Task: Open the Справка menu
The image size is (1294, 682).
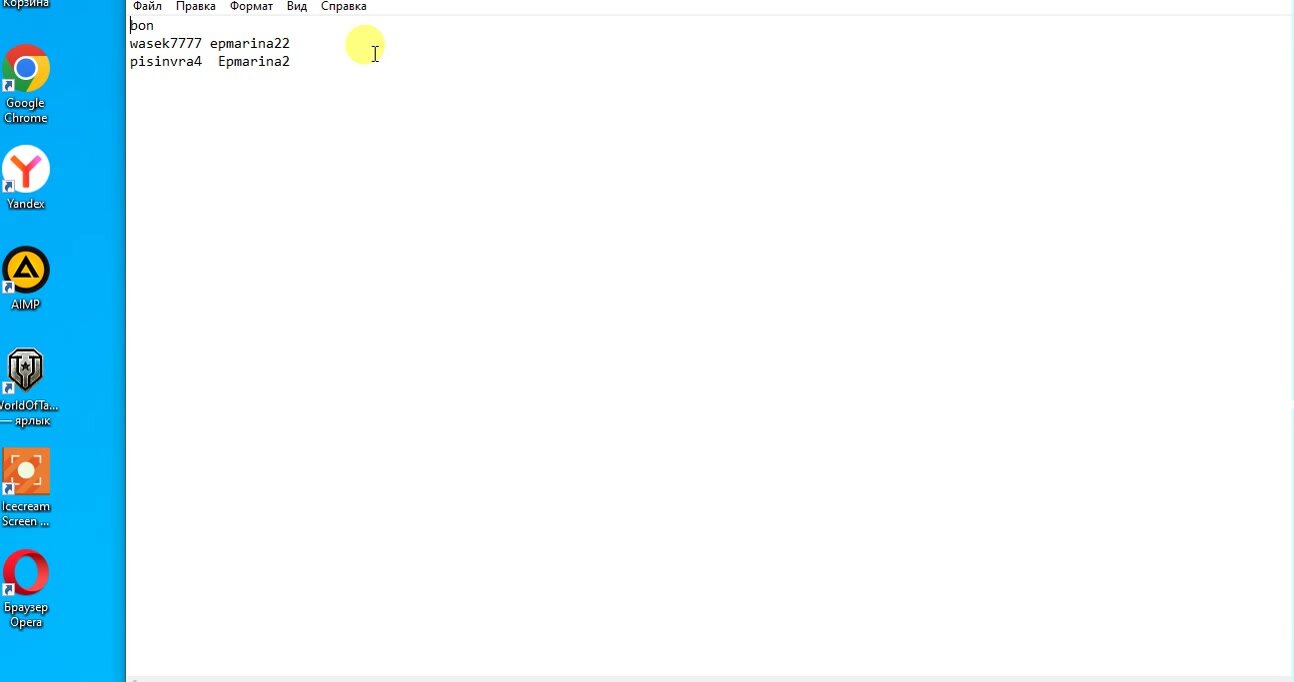Action: coord(343,6)
